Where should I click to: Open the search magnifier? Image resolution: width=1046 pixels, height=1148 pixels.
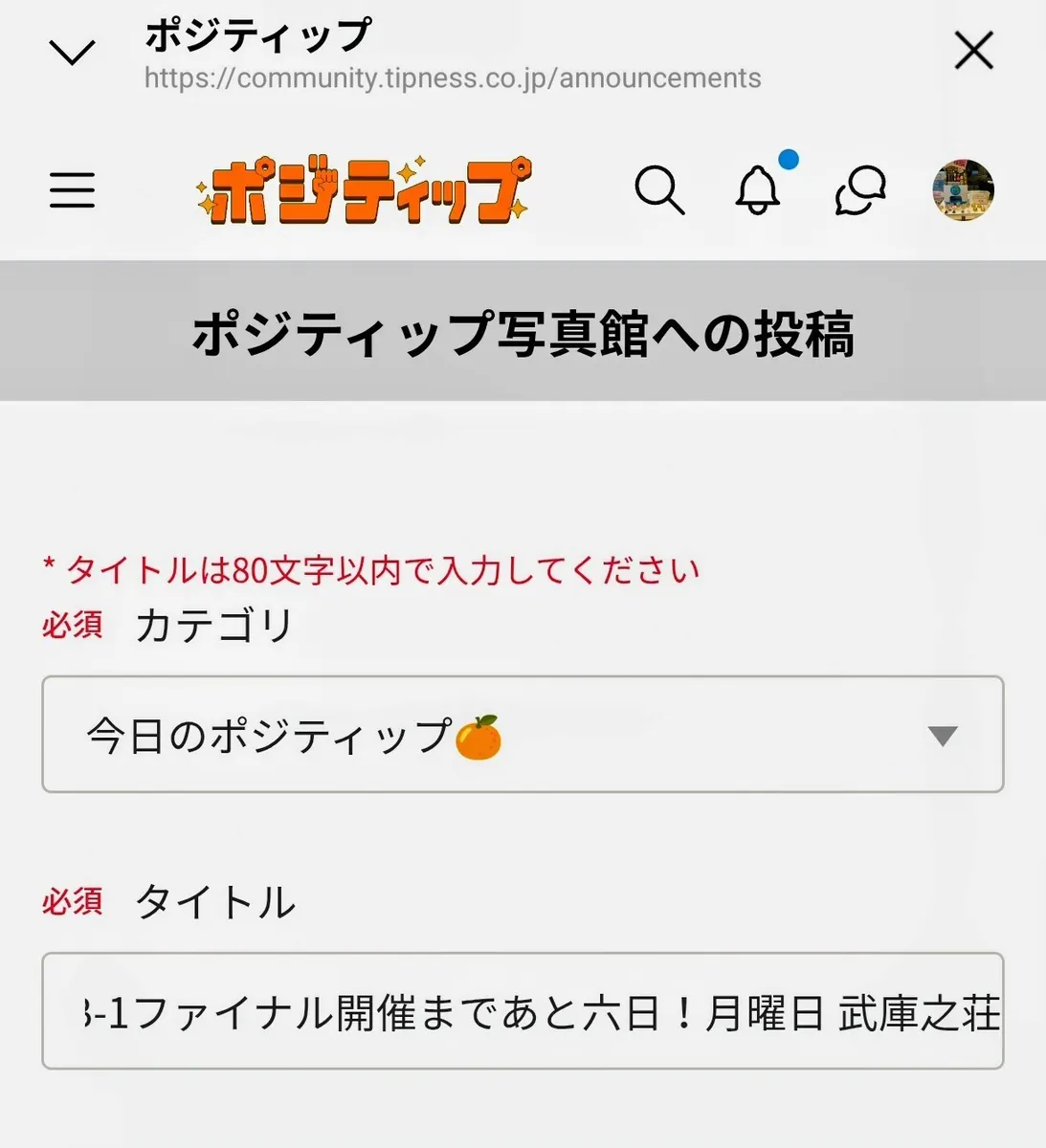659,189
